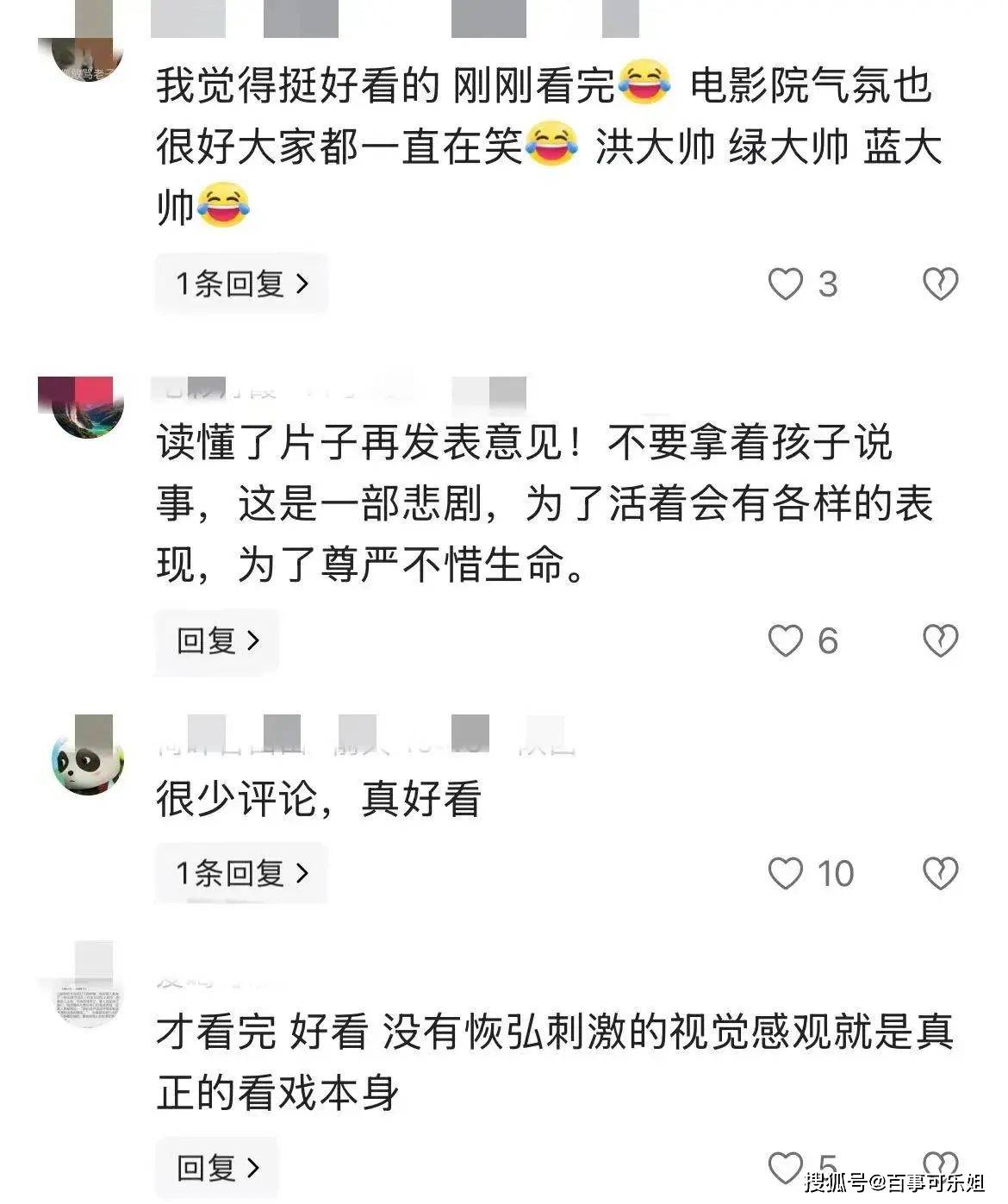Like the comment about 电影院气氛
Viewport: 1008px width, 1204px height.
tap(785, 284)
